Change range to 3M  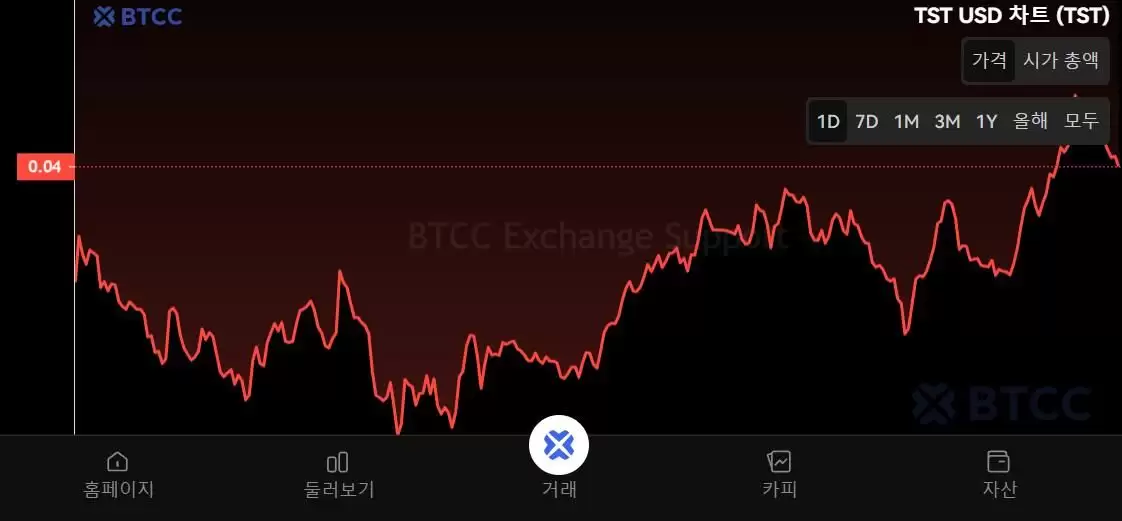947,122
